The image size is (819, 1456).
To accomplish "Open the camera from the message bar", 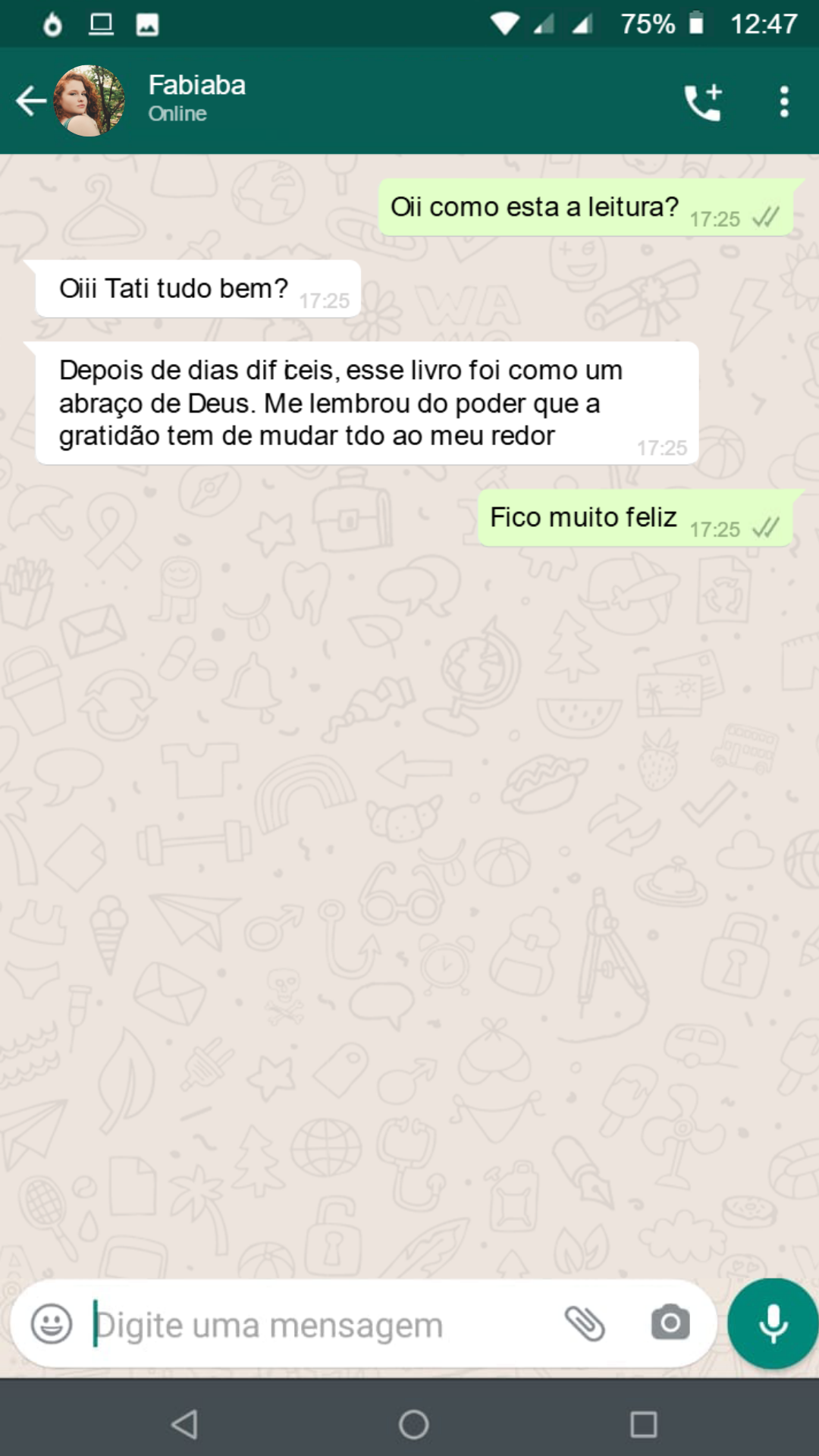I will click(x=670, y=1323).
